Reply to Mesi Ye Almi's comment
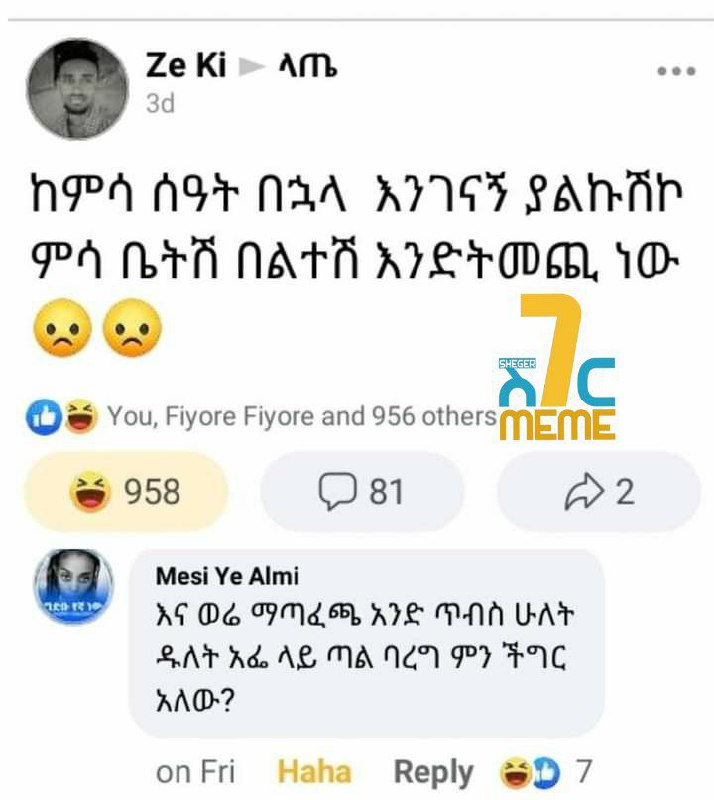Image resolution: width=714 pixels, height=800 pixels. [433, 772]
